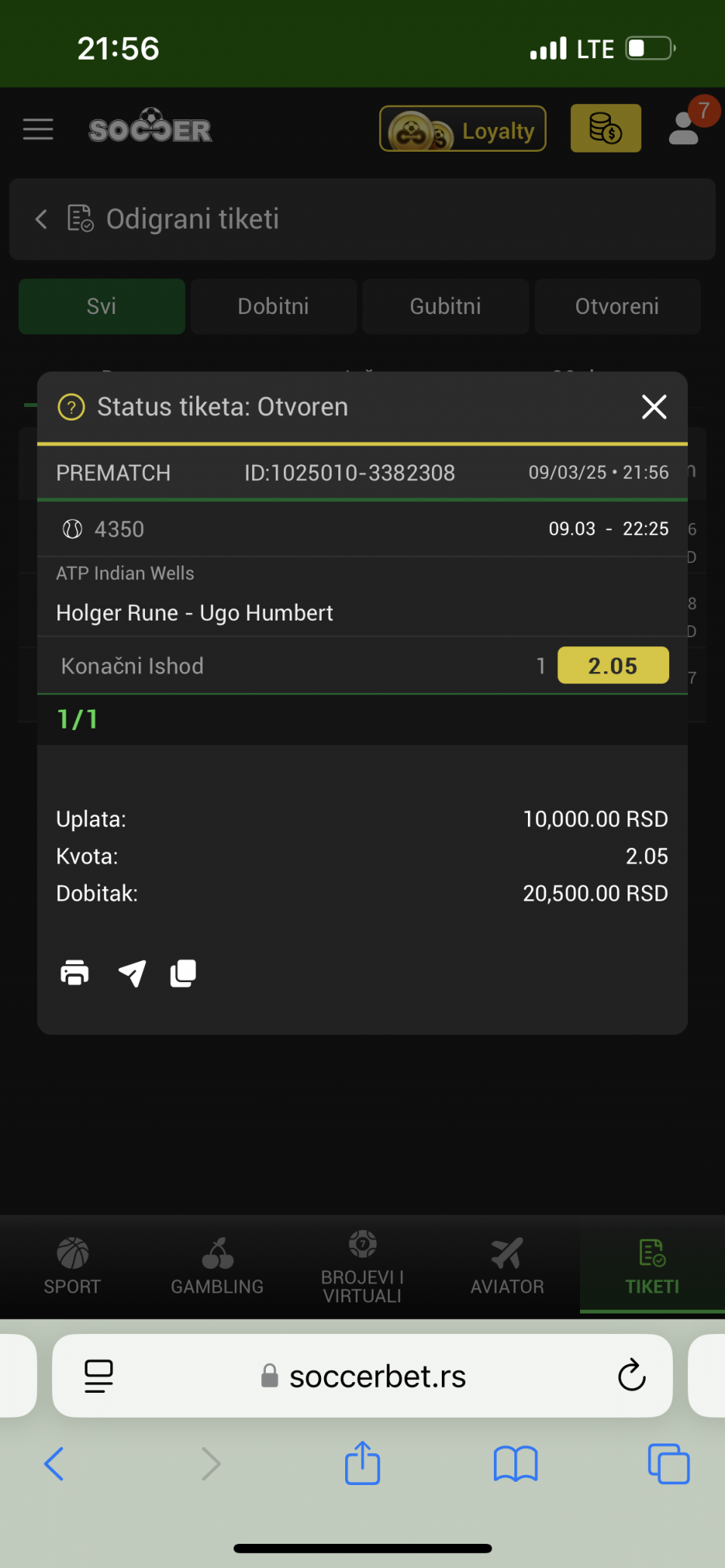Switch to the Dobitni tab
Image resolution: width=725 pixels, height=1568 pixels.
pyautogui.click(x=273, y=307)
